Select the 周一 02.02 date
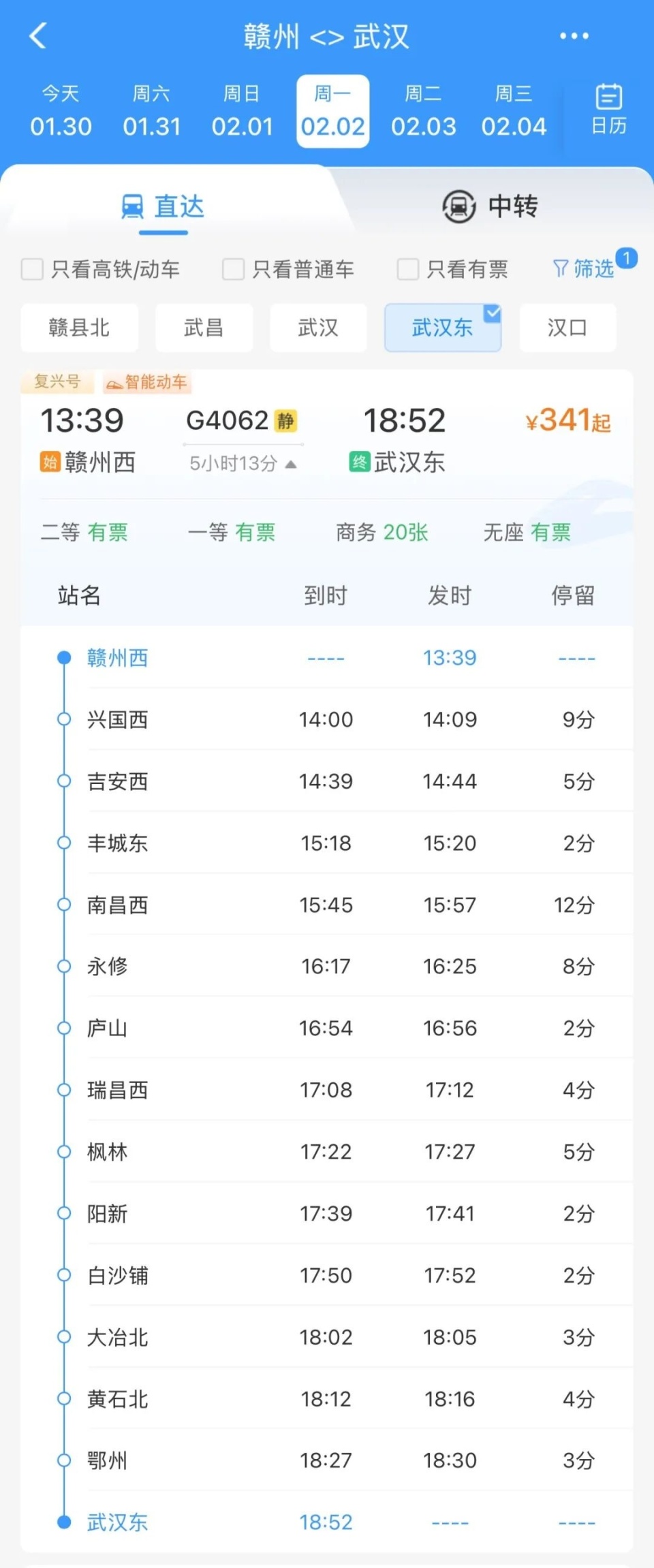The image size is (654, 1568). click(x=332, y=111)
